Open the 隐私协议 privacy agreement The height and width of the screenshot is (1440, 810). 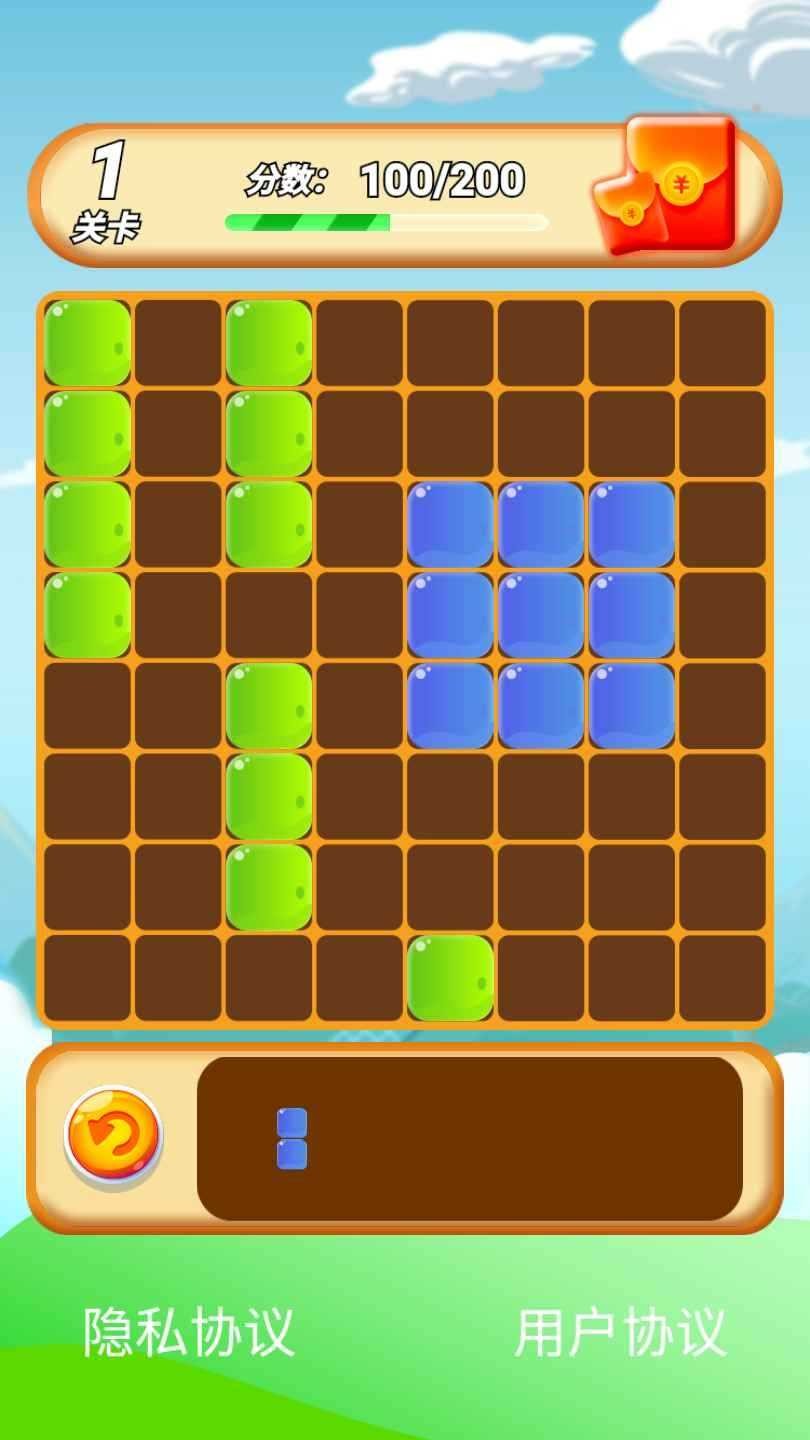click(189, 1332)
